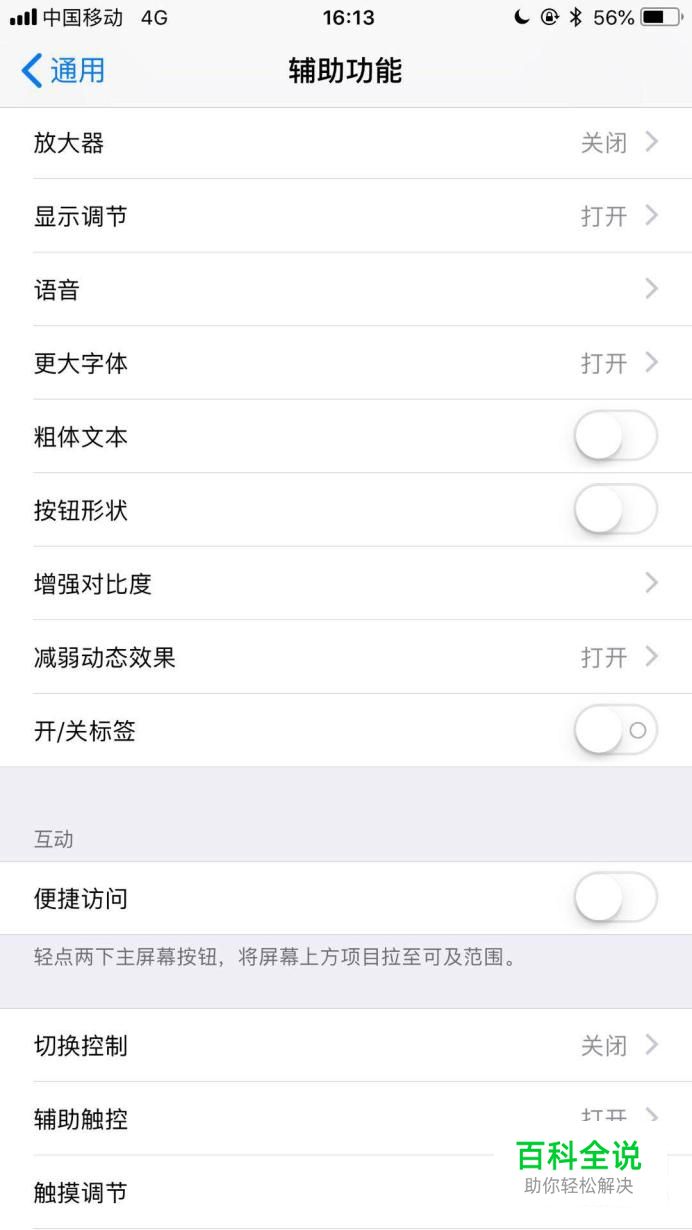Open the 放大器 setting
The image size is (692, 1230).
346,143
